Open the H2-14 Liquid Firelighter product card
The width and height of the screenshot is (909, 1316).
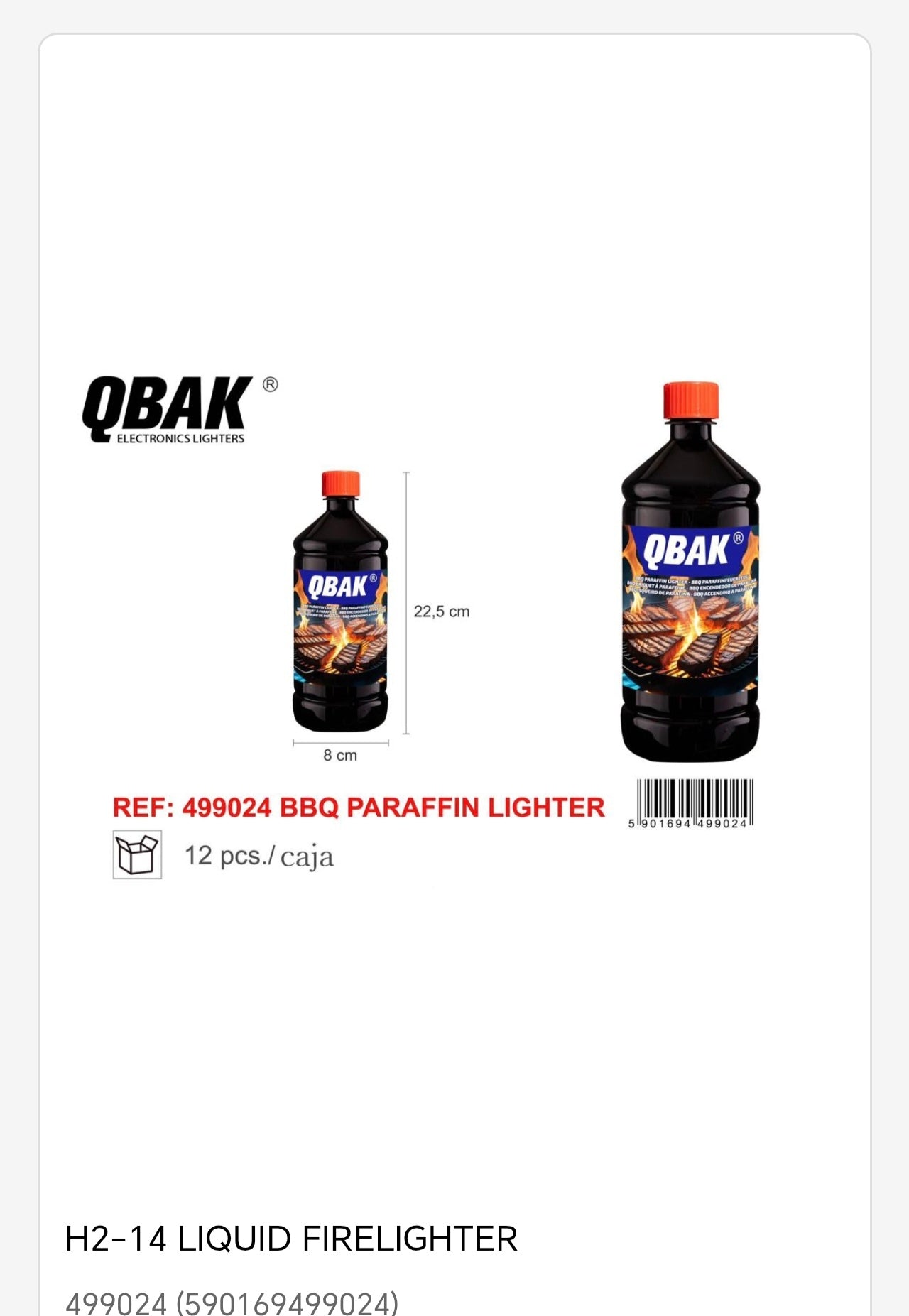[x=291, y=1239]
